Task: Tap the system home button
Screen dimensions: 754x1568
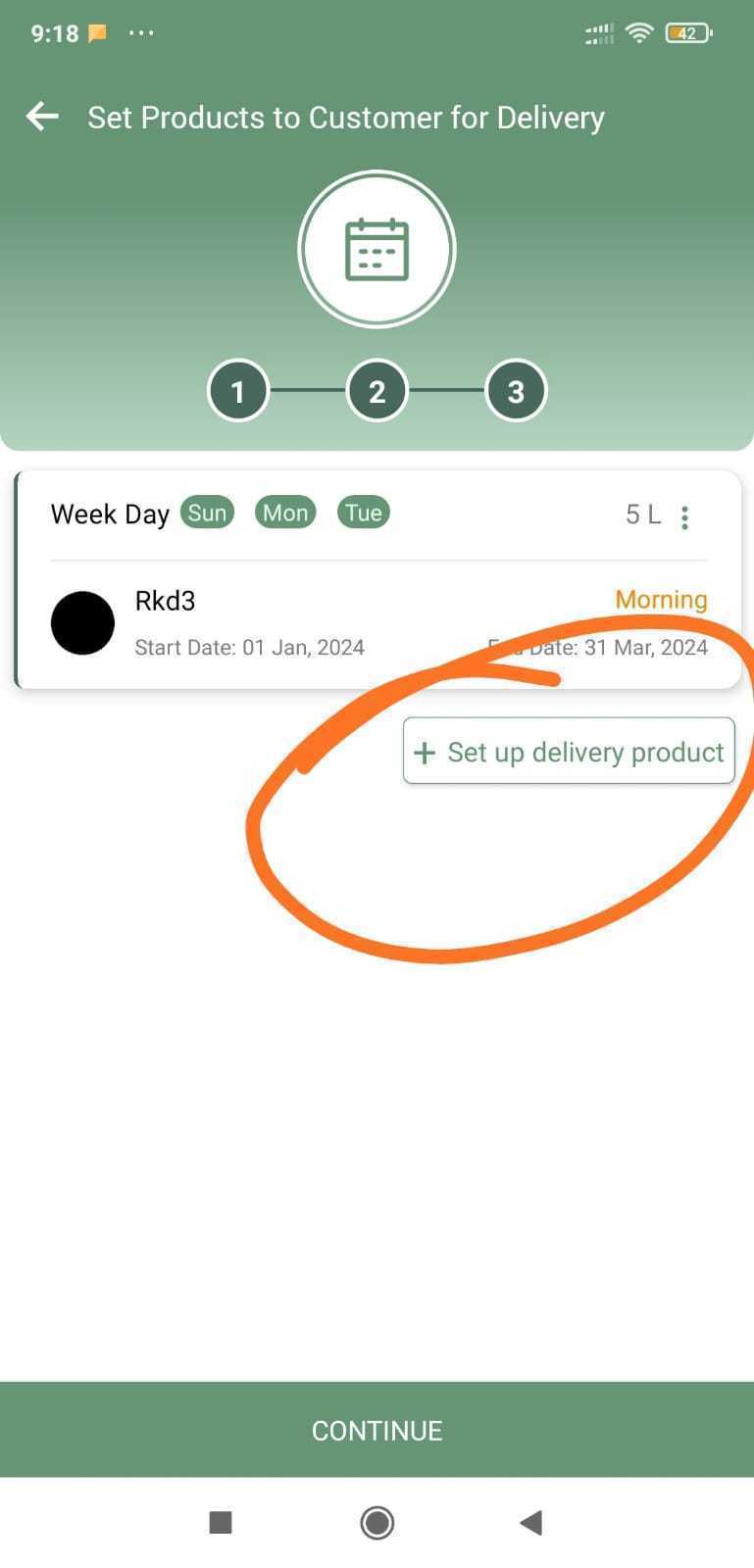Action: (377, 1522)
